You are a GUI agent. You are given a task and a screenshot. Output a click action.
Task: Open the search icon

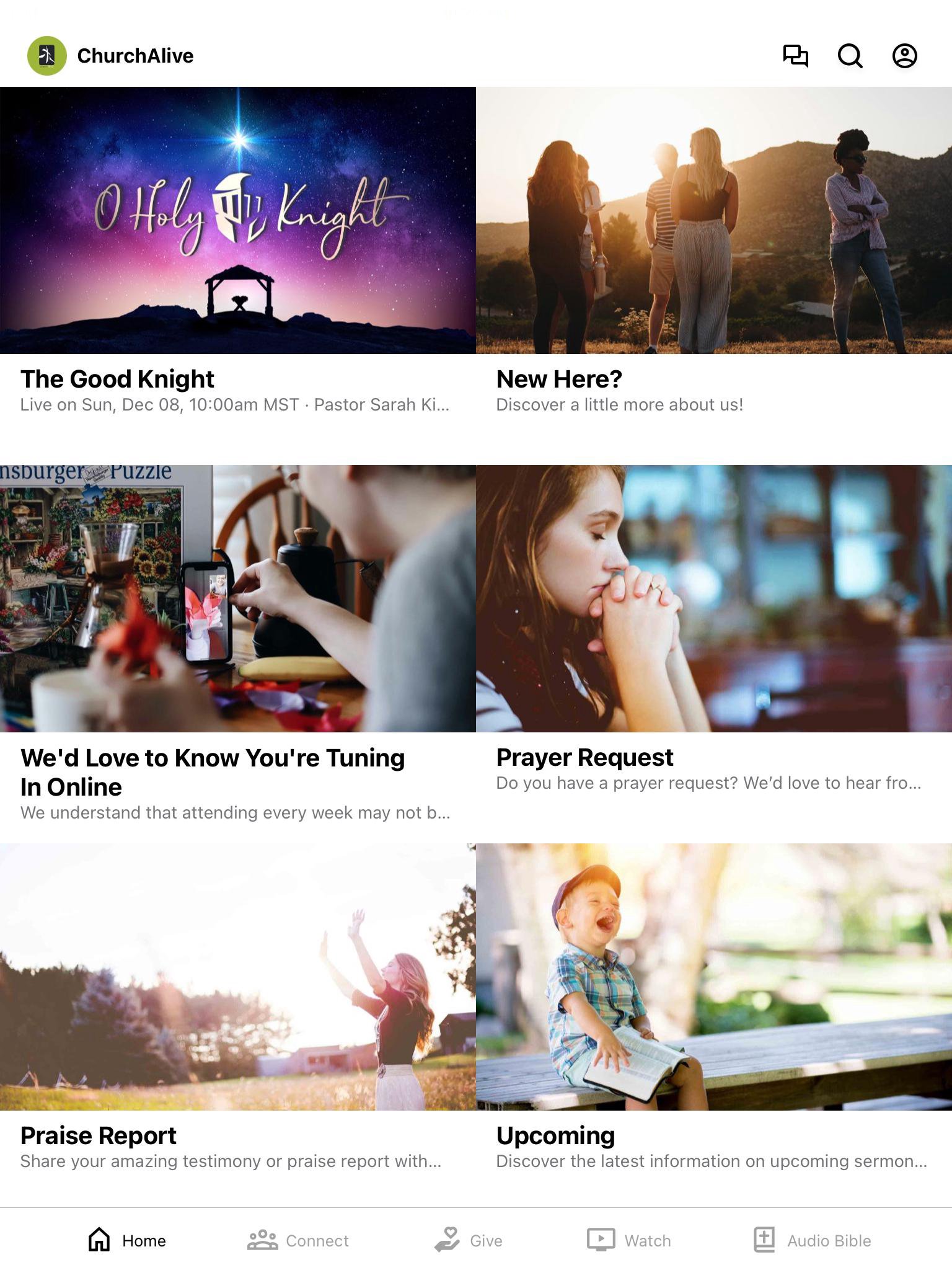click(850, 56)
